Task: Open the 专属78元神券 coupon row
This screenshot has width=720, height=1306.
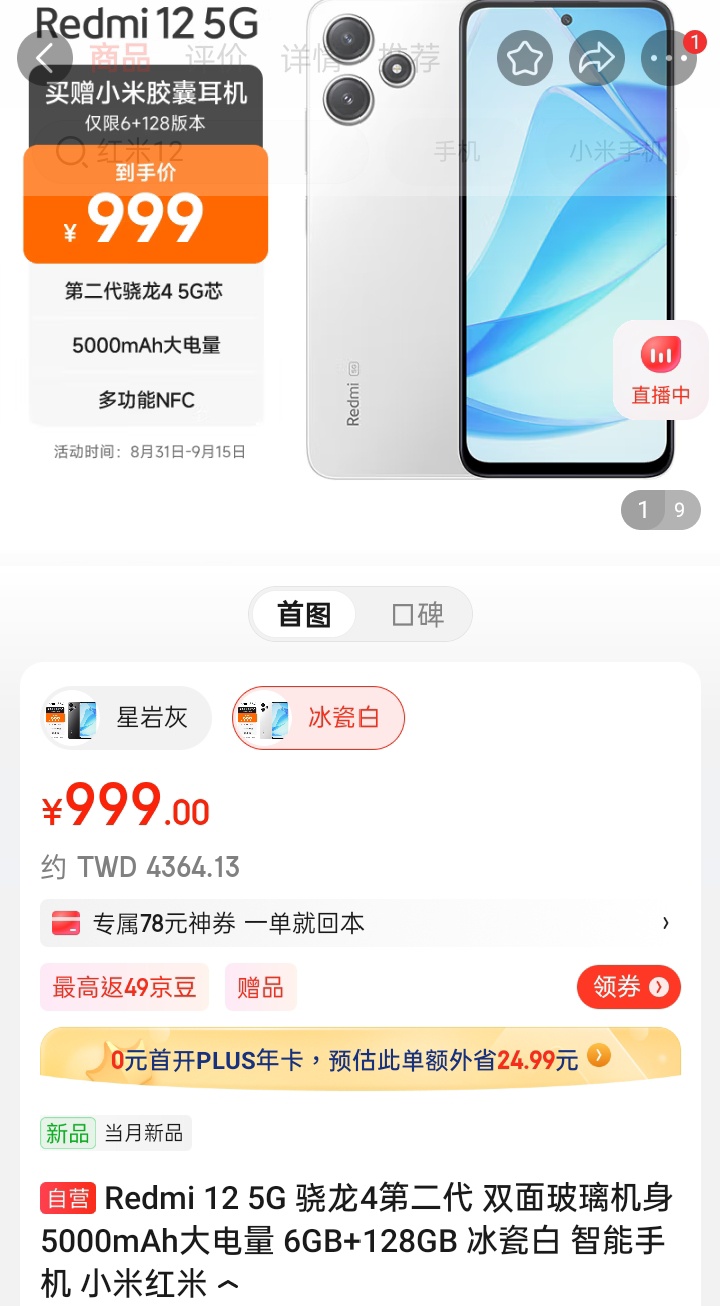Action: [360, 923]
